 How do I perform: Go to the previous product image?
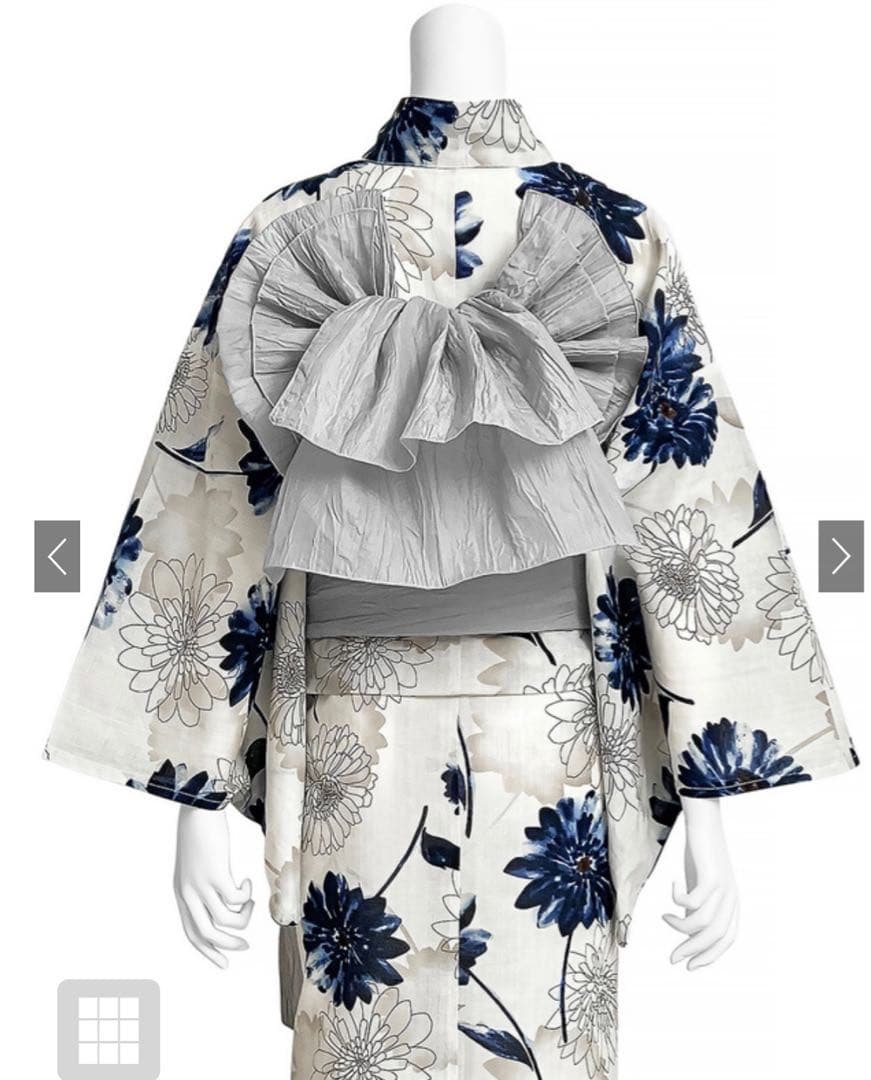point(57,556)
